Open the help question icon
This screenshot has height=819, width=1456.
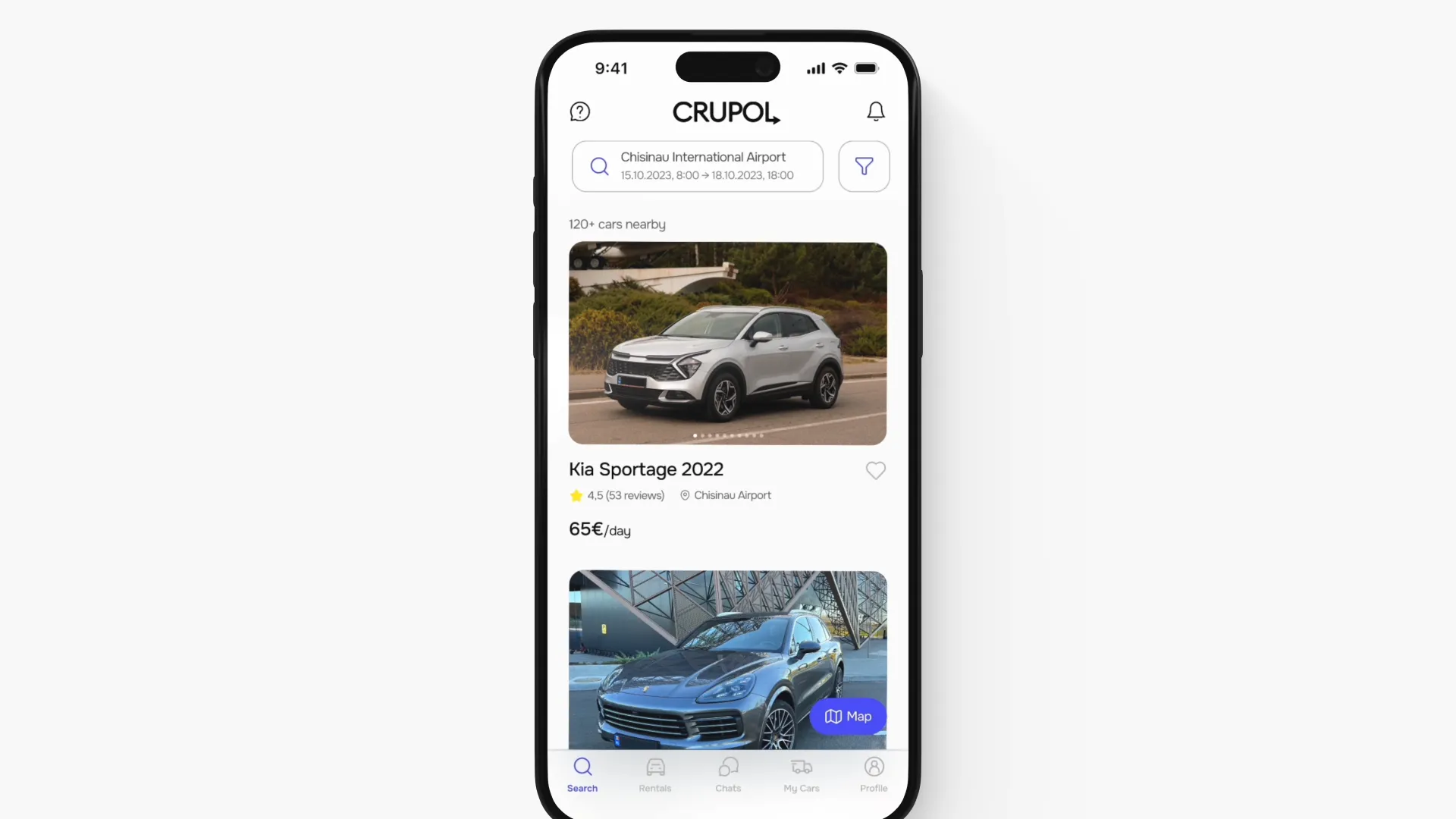click(x=580, y=111)
